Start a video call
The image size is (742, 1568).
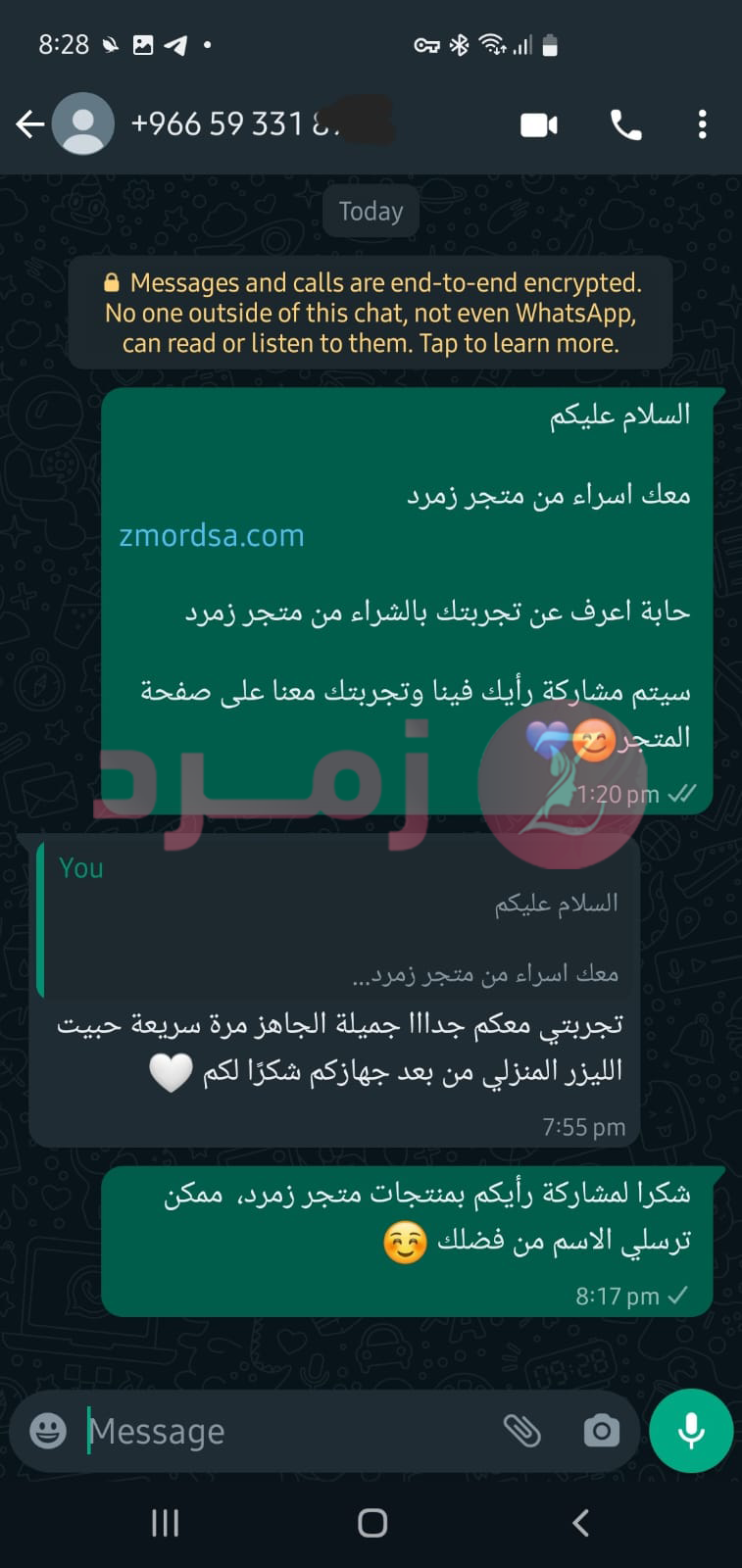pos(538,124)
